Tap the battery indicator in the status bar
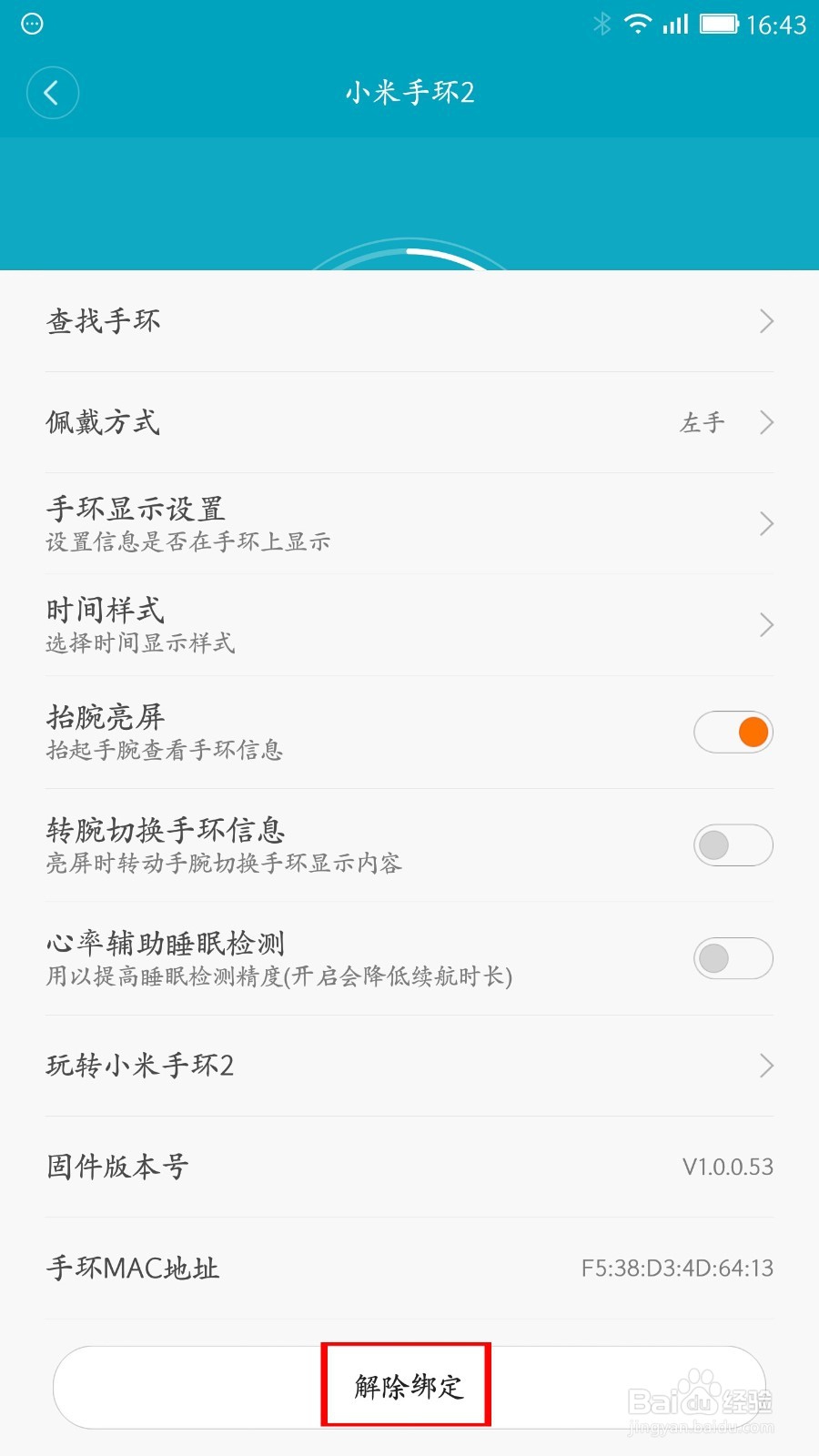819x1456 pixels. click(x=722, y=25)
